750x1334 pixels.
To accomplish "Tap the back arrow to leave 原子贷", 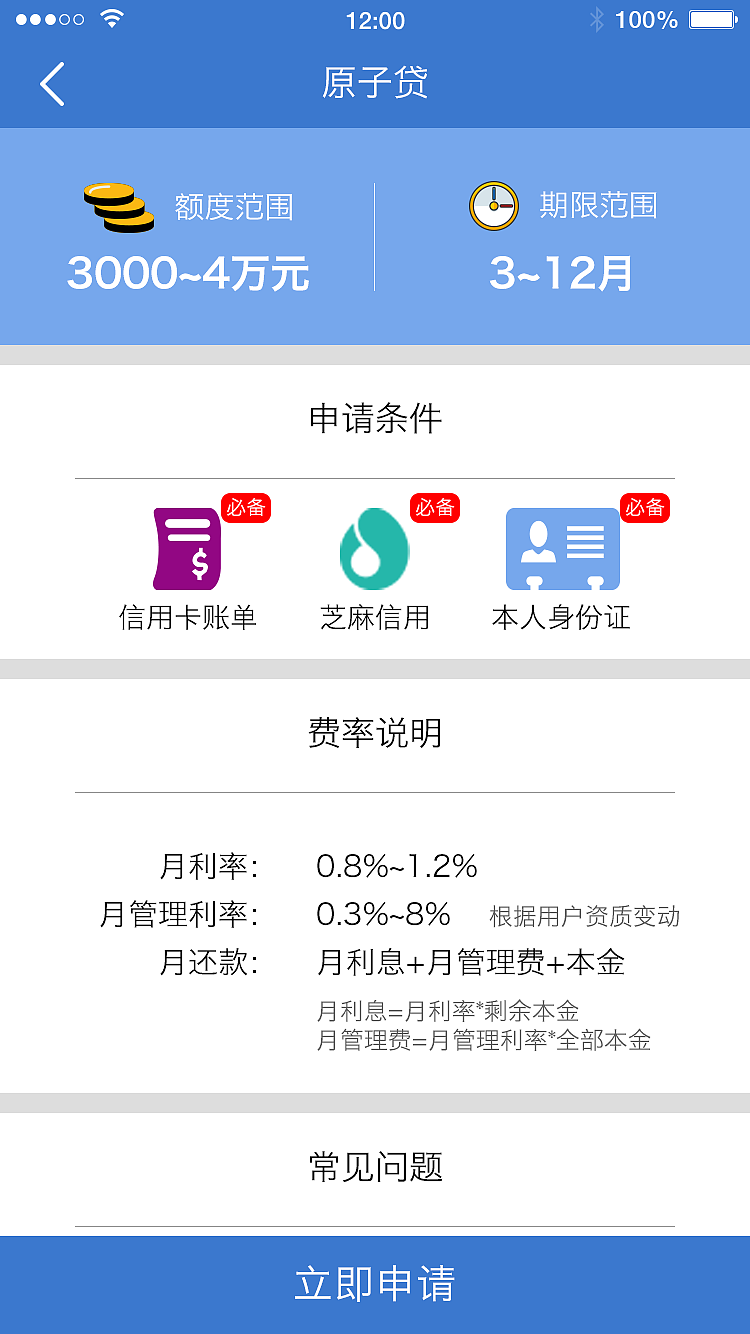I will click(x=52, y=84).
